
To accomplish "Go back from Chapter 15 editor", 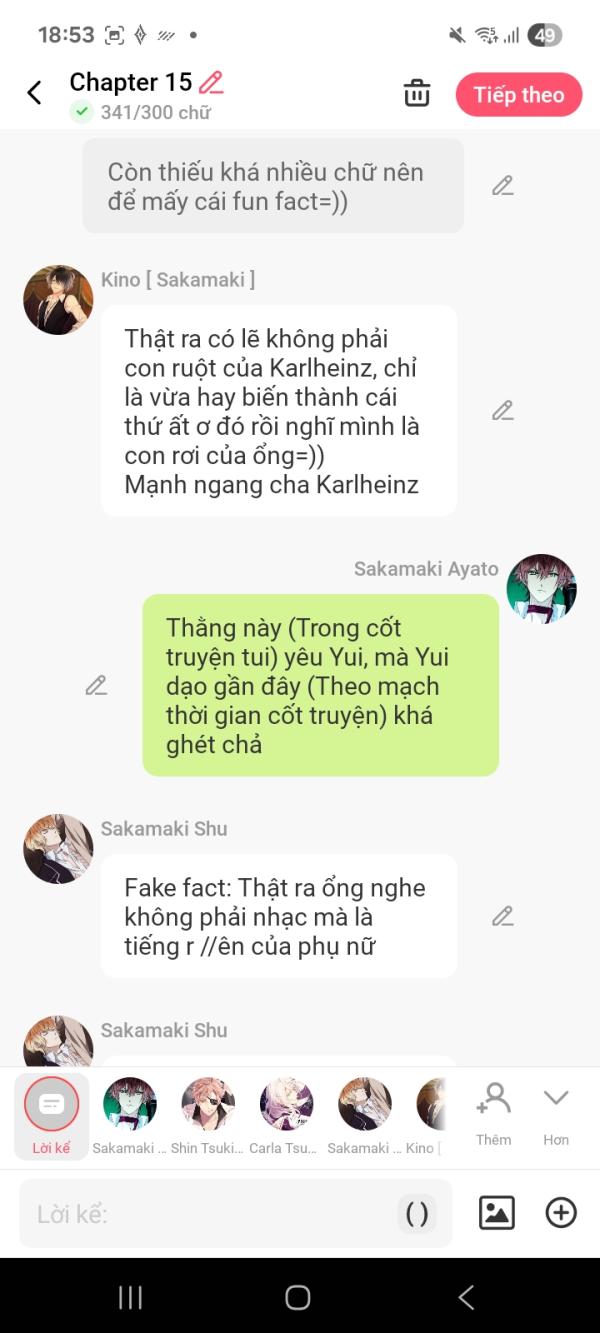I will (x=34, y=94).
